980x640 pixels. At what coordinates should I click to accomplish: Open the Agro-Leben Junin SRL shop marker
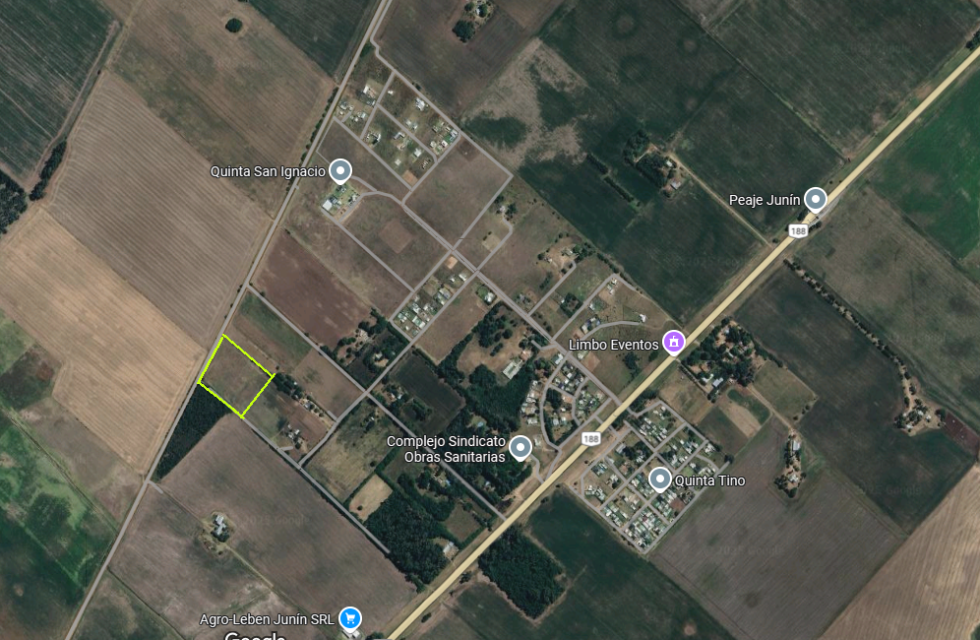tap(350, 618)
